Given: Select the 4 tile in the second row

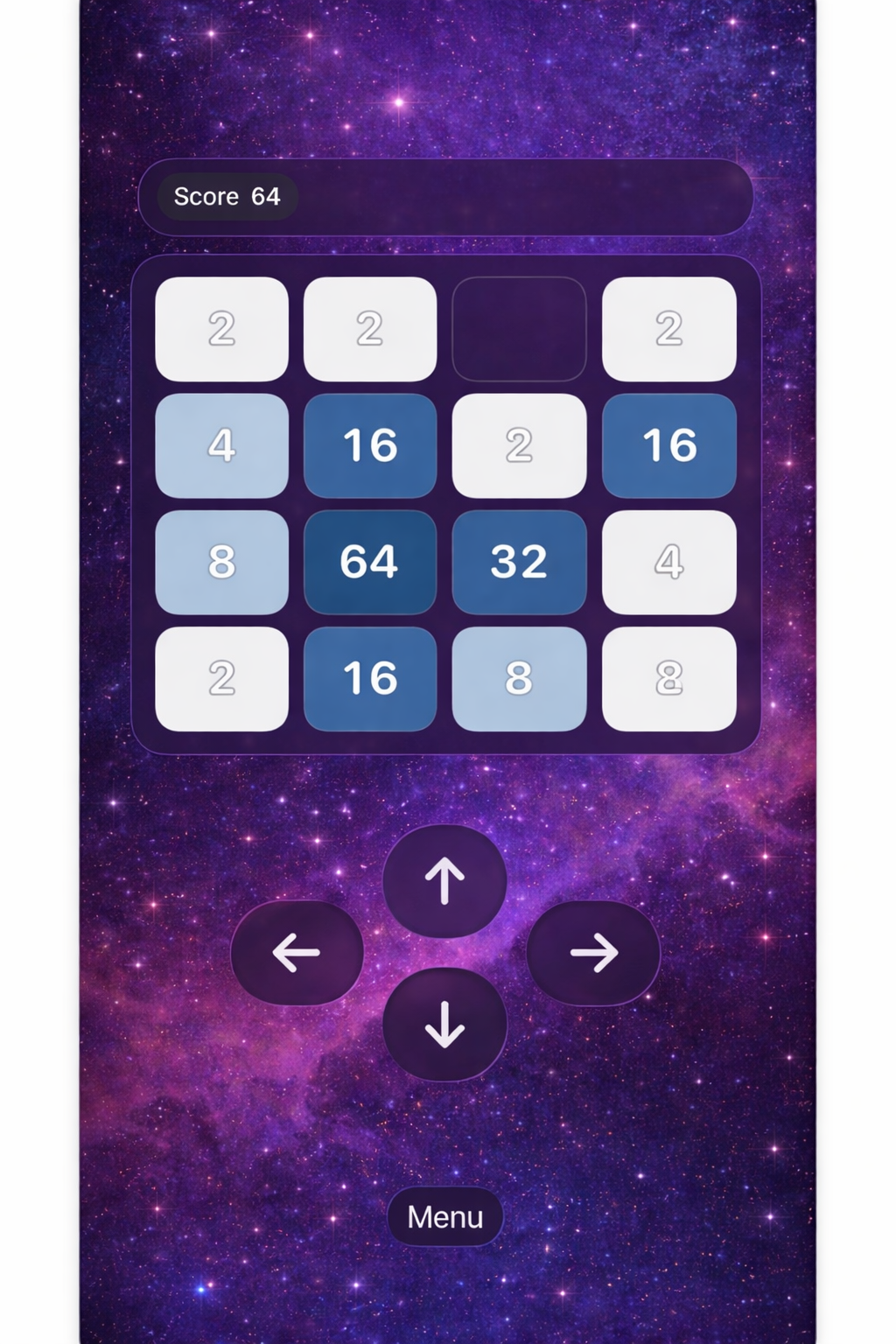Looking at the screenshot, I should point(222,446).
